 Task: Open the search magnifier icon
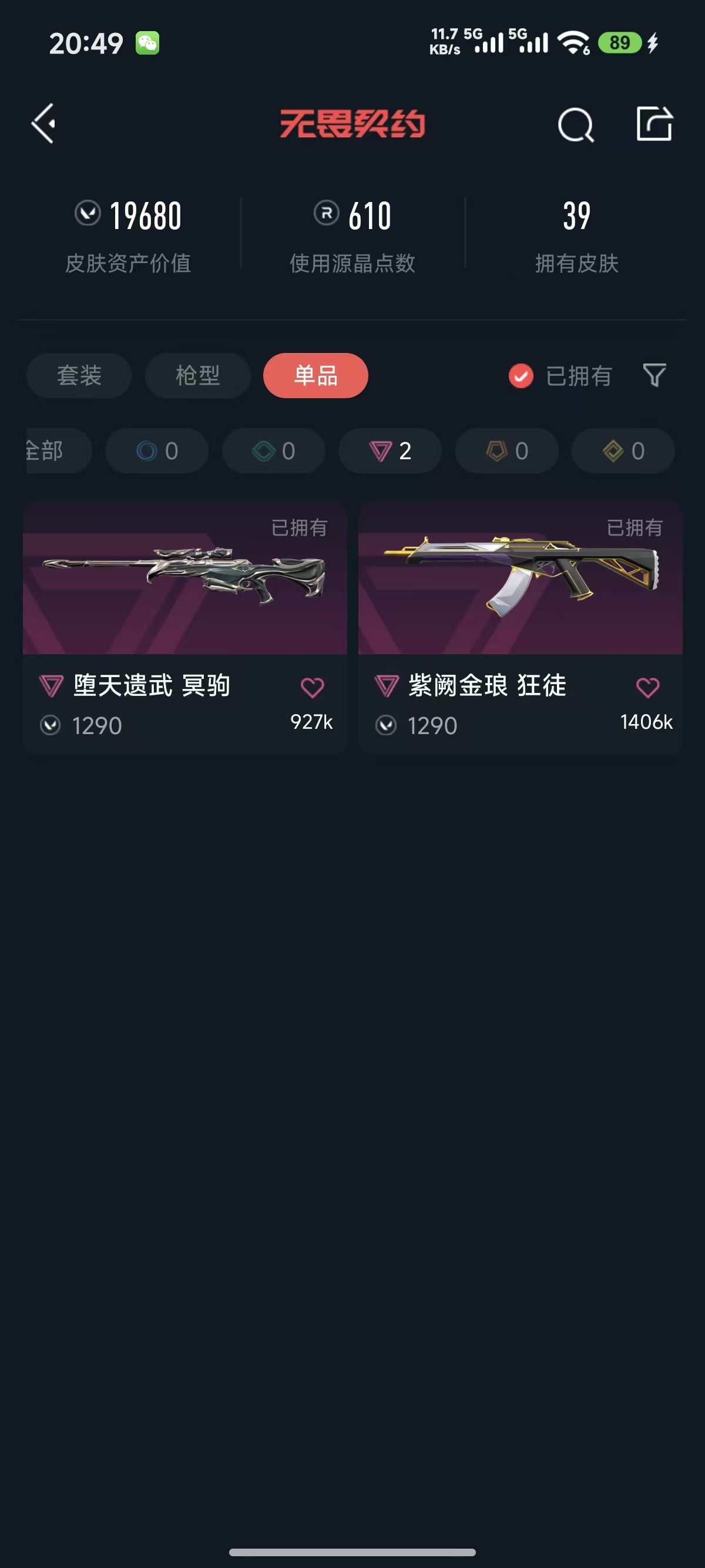click(x=575, y=125)
